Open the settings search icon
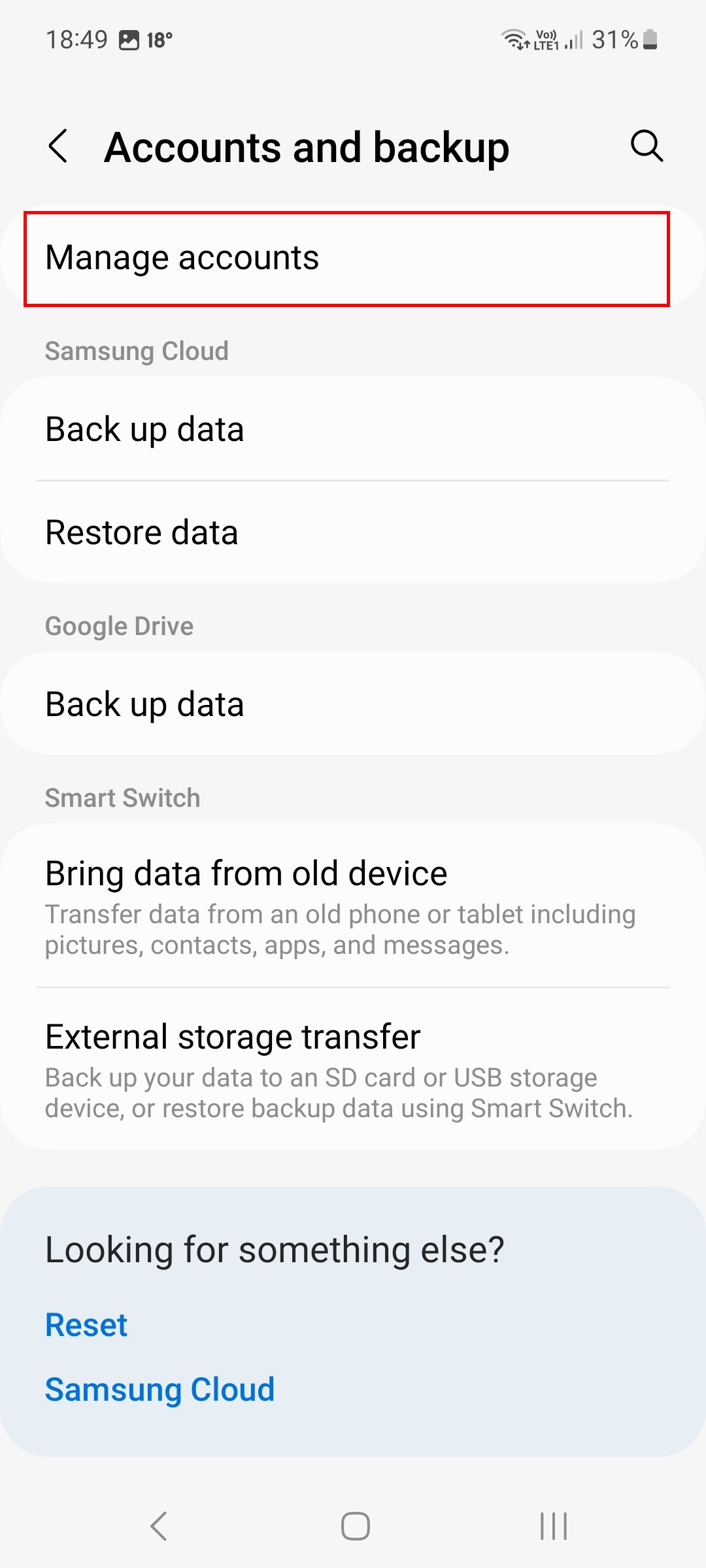 coord(647,146)
